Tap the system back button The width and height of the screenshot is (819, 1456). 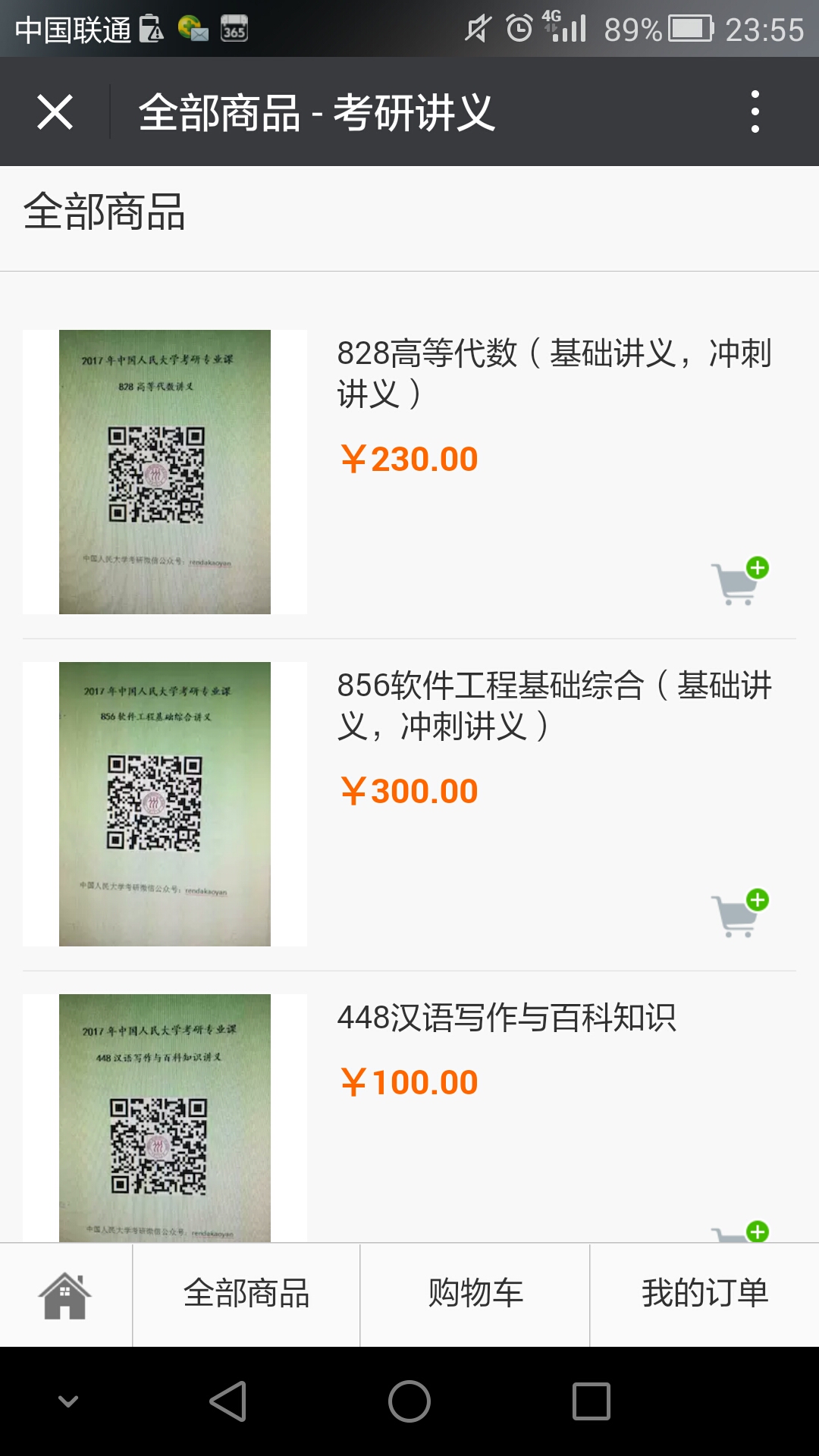coord(227,1401)
